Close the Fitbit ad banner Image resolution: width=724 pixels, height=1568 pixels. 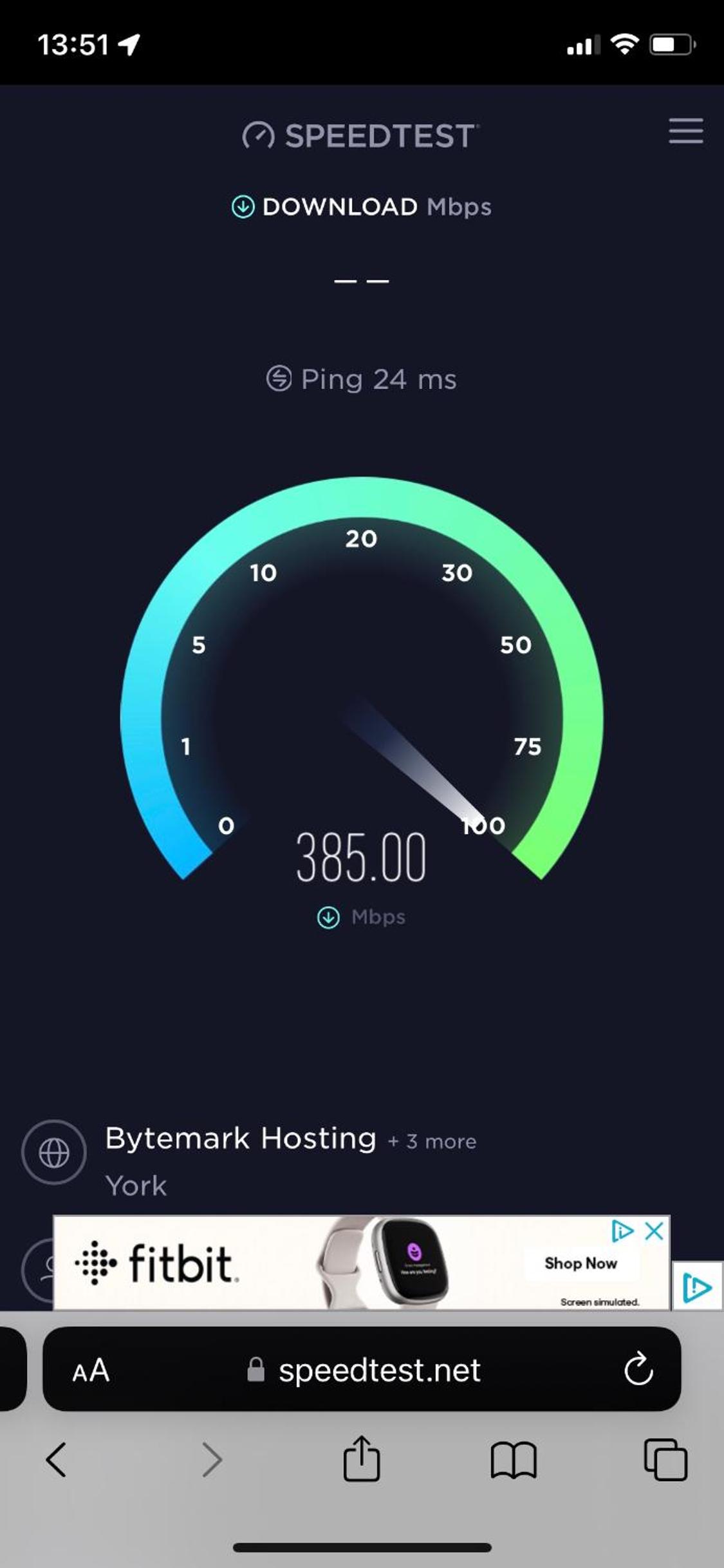(x=654, y=1231)
